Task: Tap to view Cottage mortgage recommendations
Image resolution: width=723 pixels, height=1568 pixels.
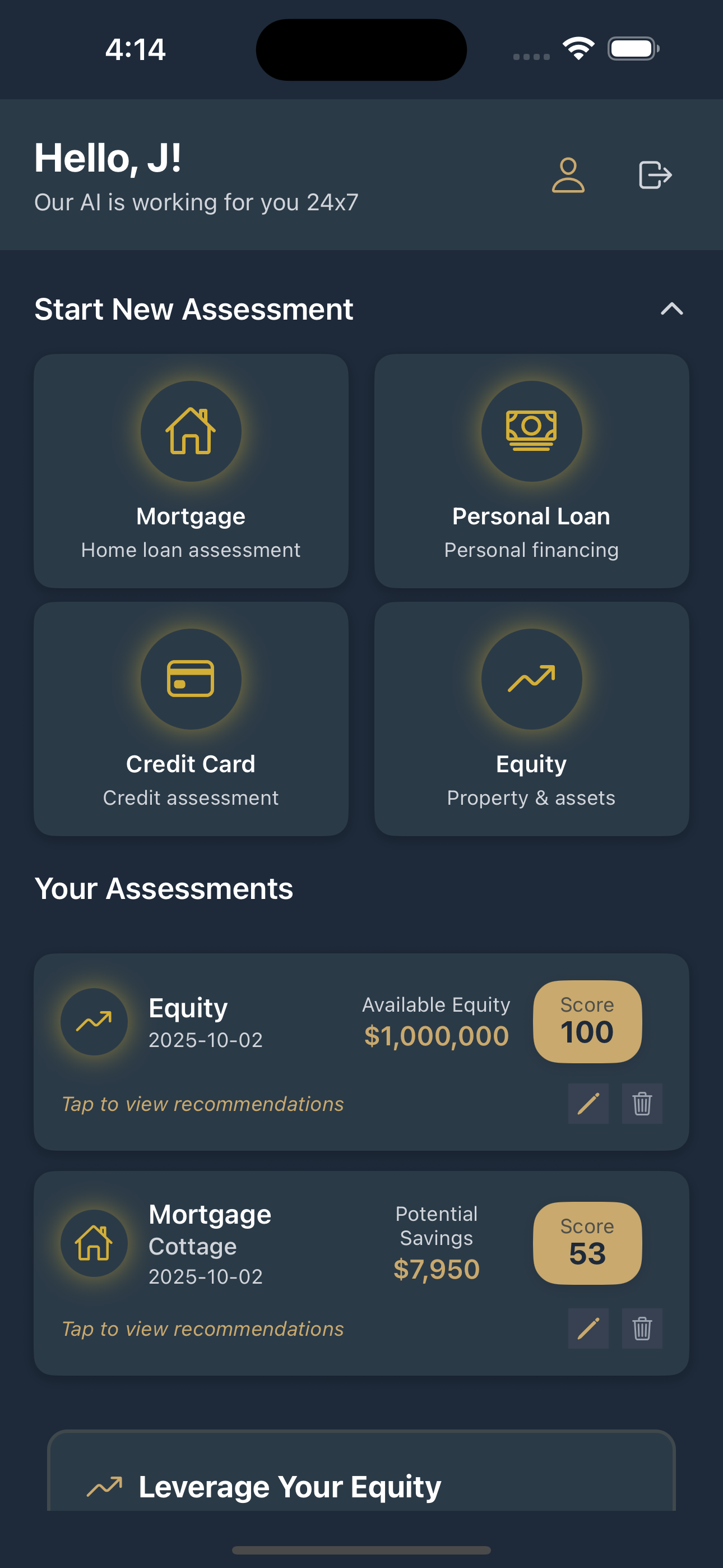Action: click(203, 1328)
